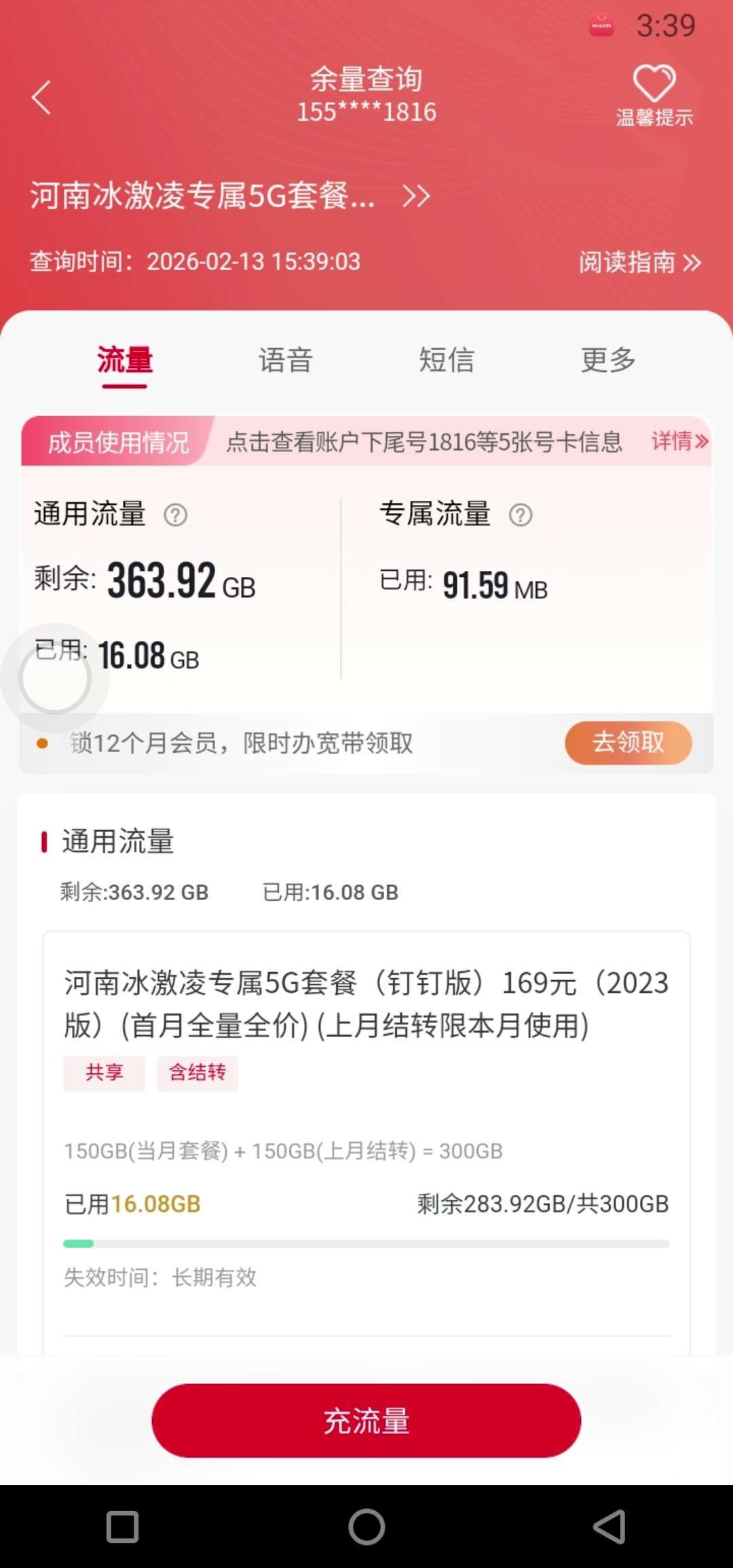Tap help icon beside 通用流量 header

point(176,515)
